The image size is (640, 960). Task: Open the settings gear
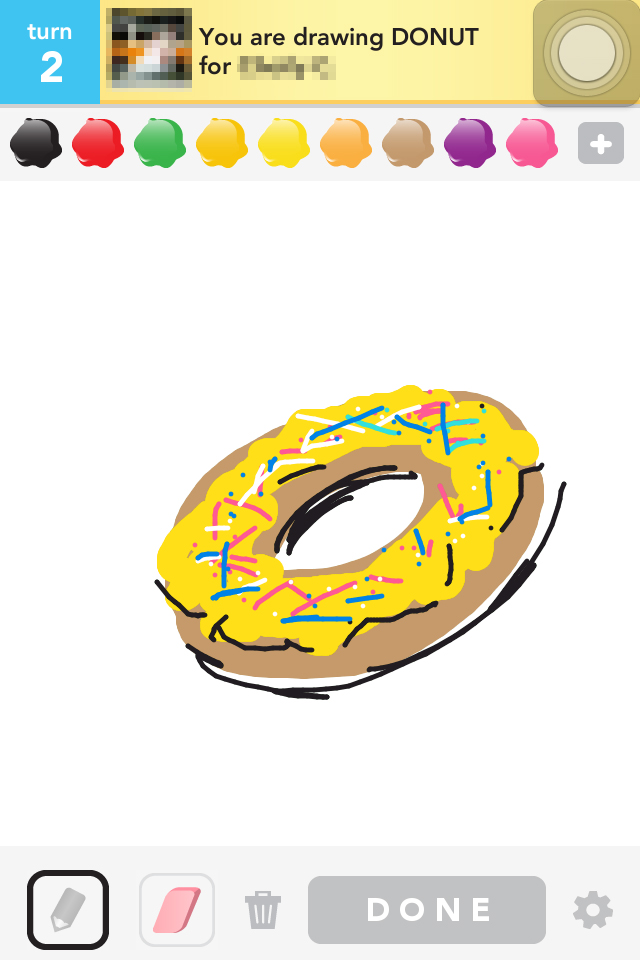[x=592, y=910]
